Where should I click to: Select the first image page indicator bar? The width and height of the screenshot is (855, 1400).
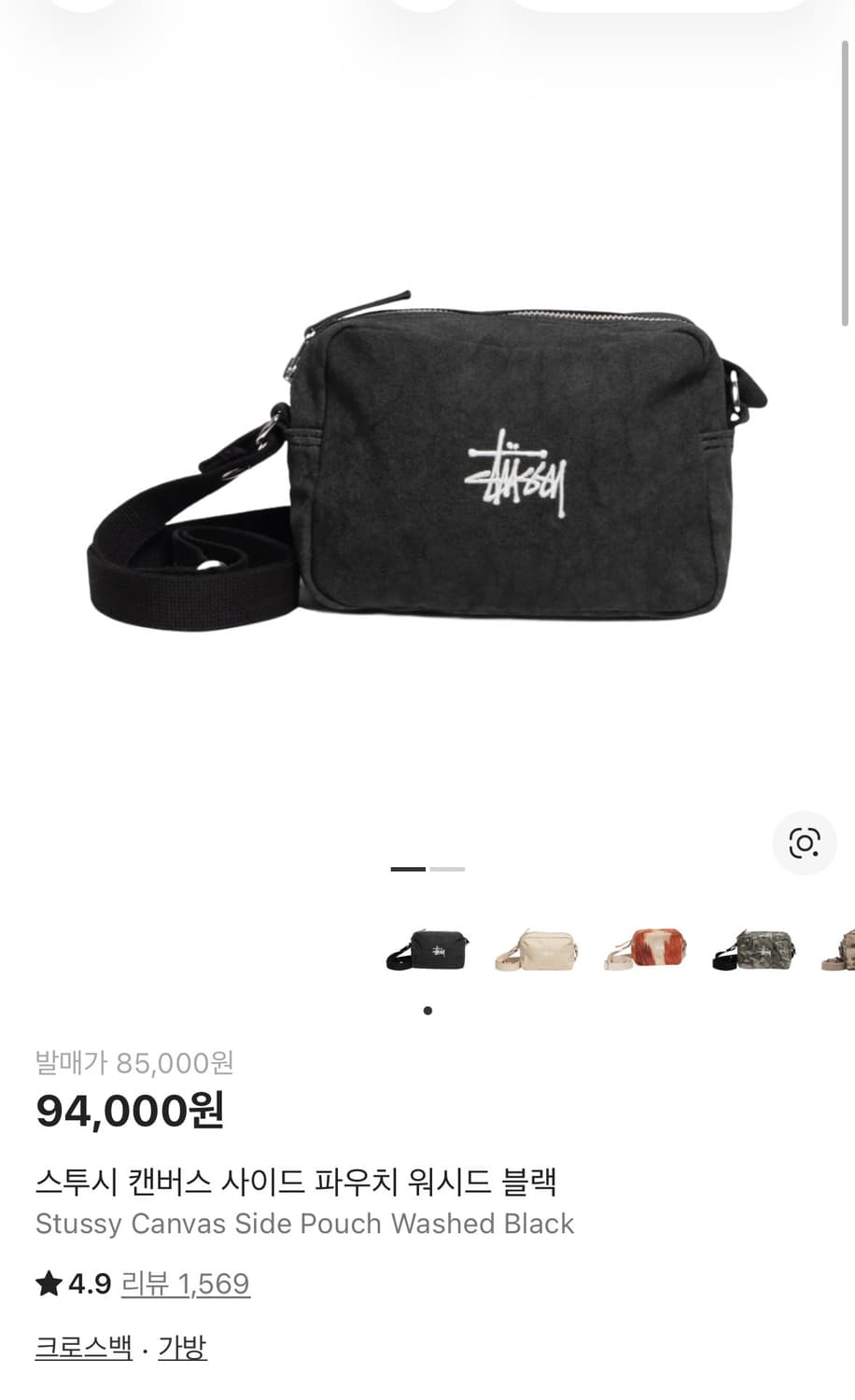click(x=408, y=868)
